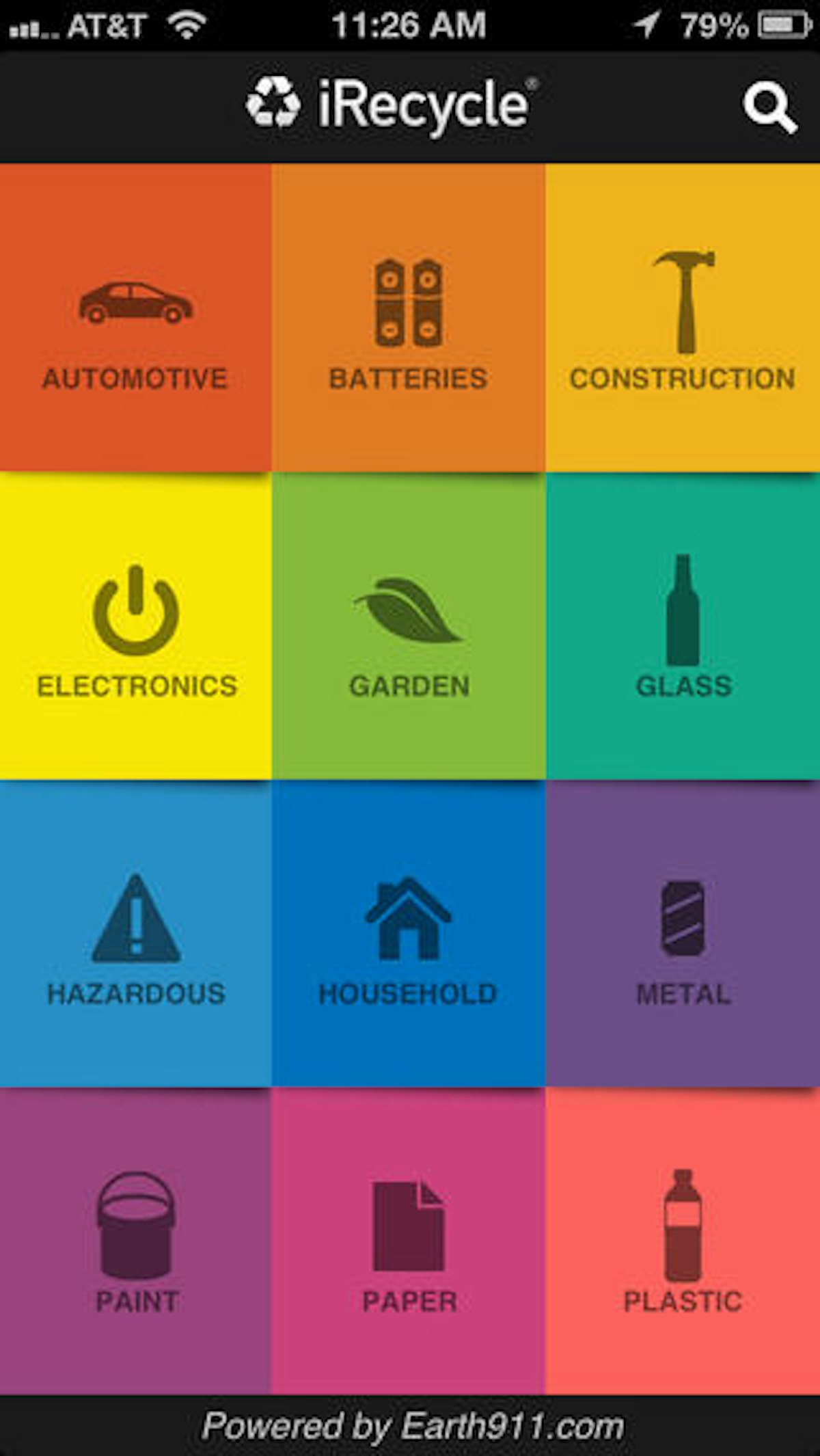Image resolution: width=820 pixels, height=1456 pixels.
Task: Select the Household tile
Action: point(408,919)
